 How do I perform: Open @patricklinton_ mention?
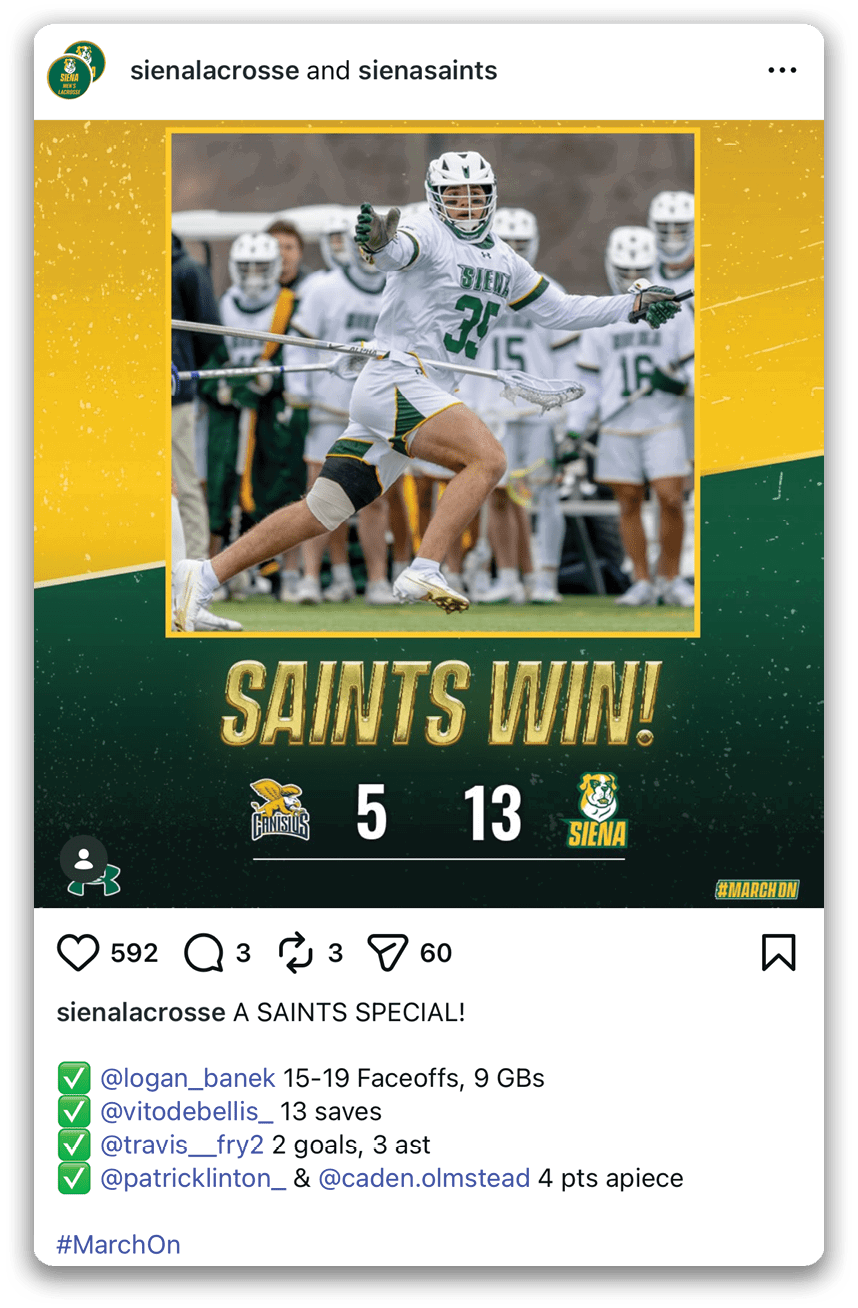coord(193,1178)
